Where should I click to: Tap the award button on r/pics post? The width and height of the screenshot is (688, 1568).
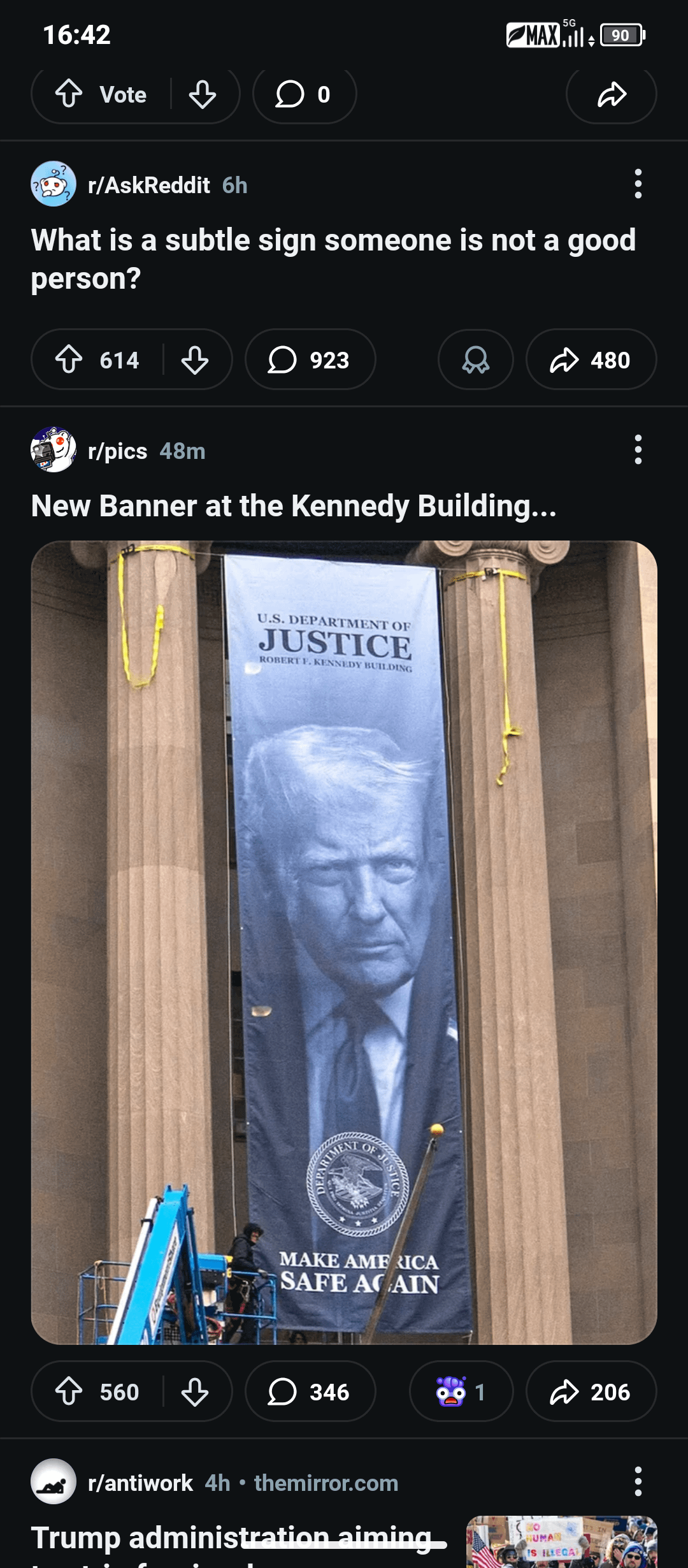point(461,1391)
